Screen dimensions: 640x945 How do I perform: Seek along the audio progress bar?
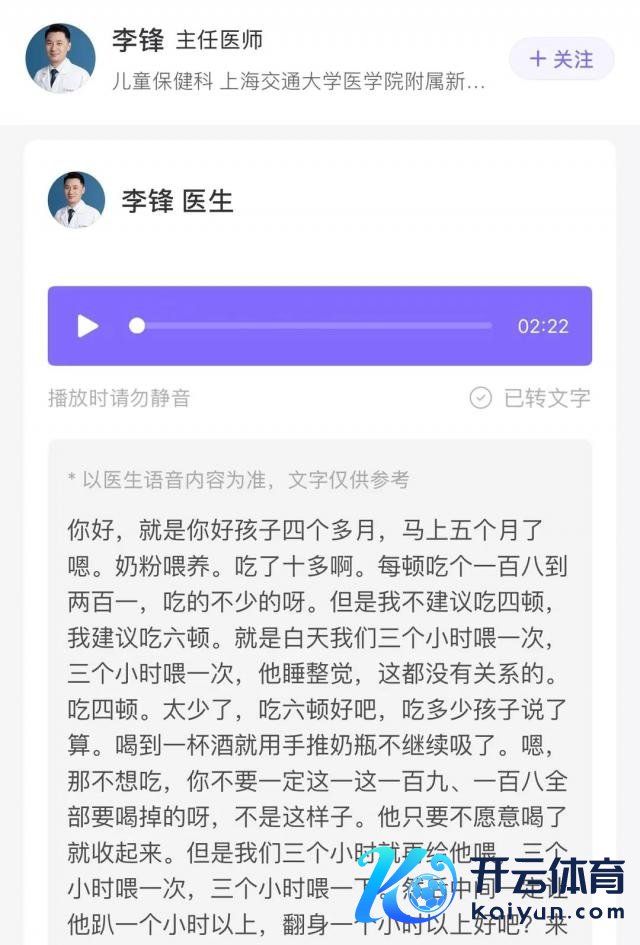312,326
